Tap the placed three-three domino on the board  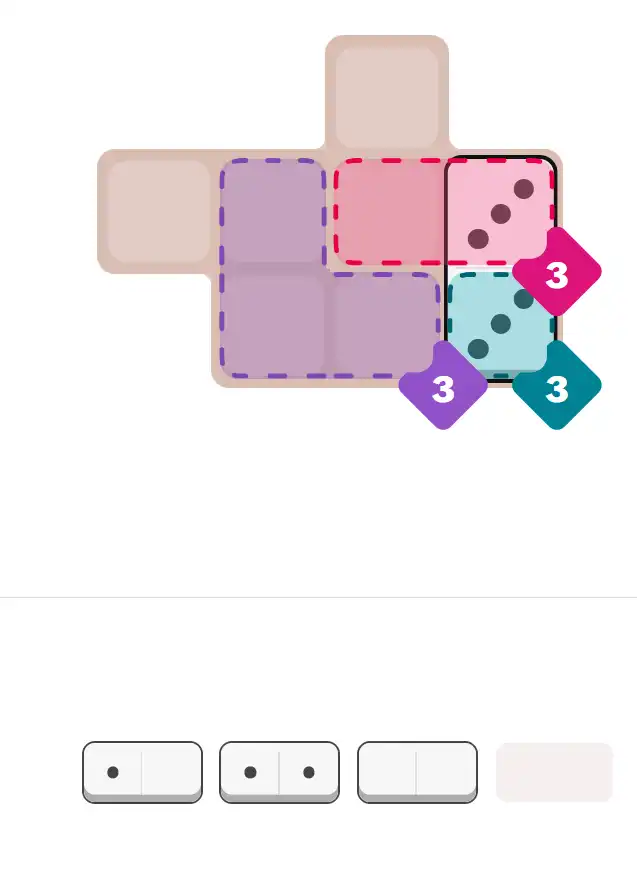pyautogui.click(x=500, y=268)
